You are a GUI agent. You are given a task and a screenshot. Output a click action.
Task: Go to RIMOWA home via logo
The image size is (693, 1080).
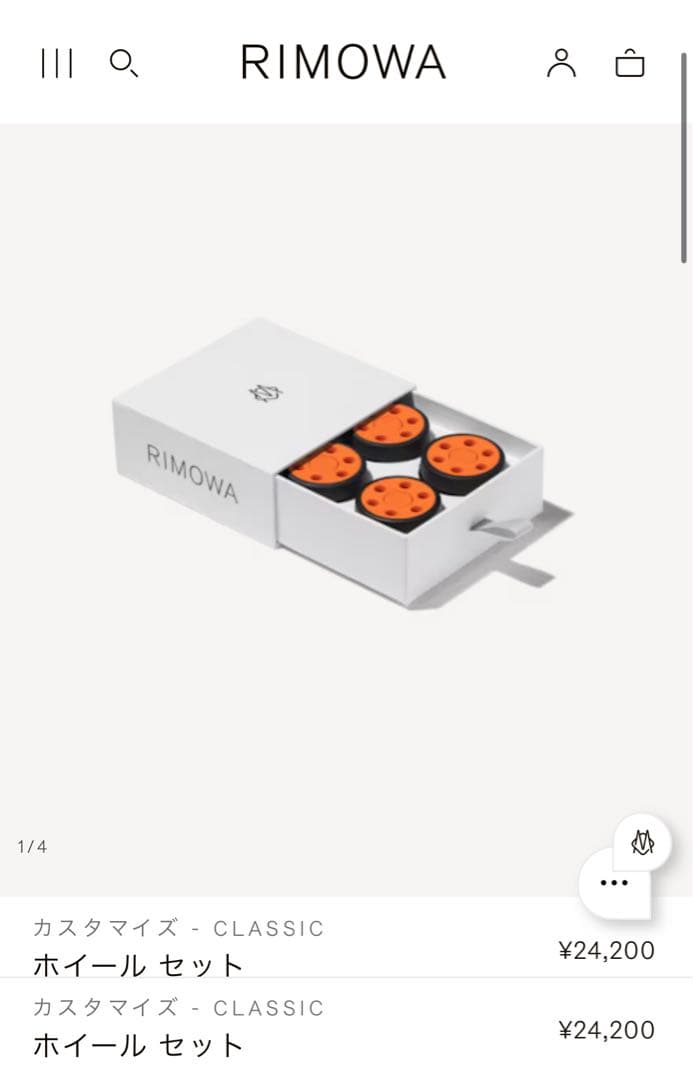343,63
